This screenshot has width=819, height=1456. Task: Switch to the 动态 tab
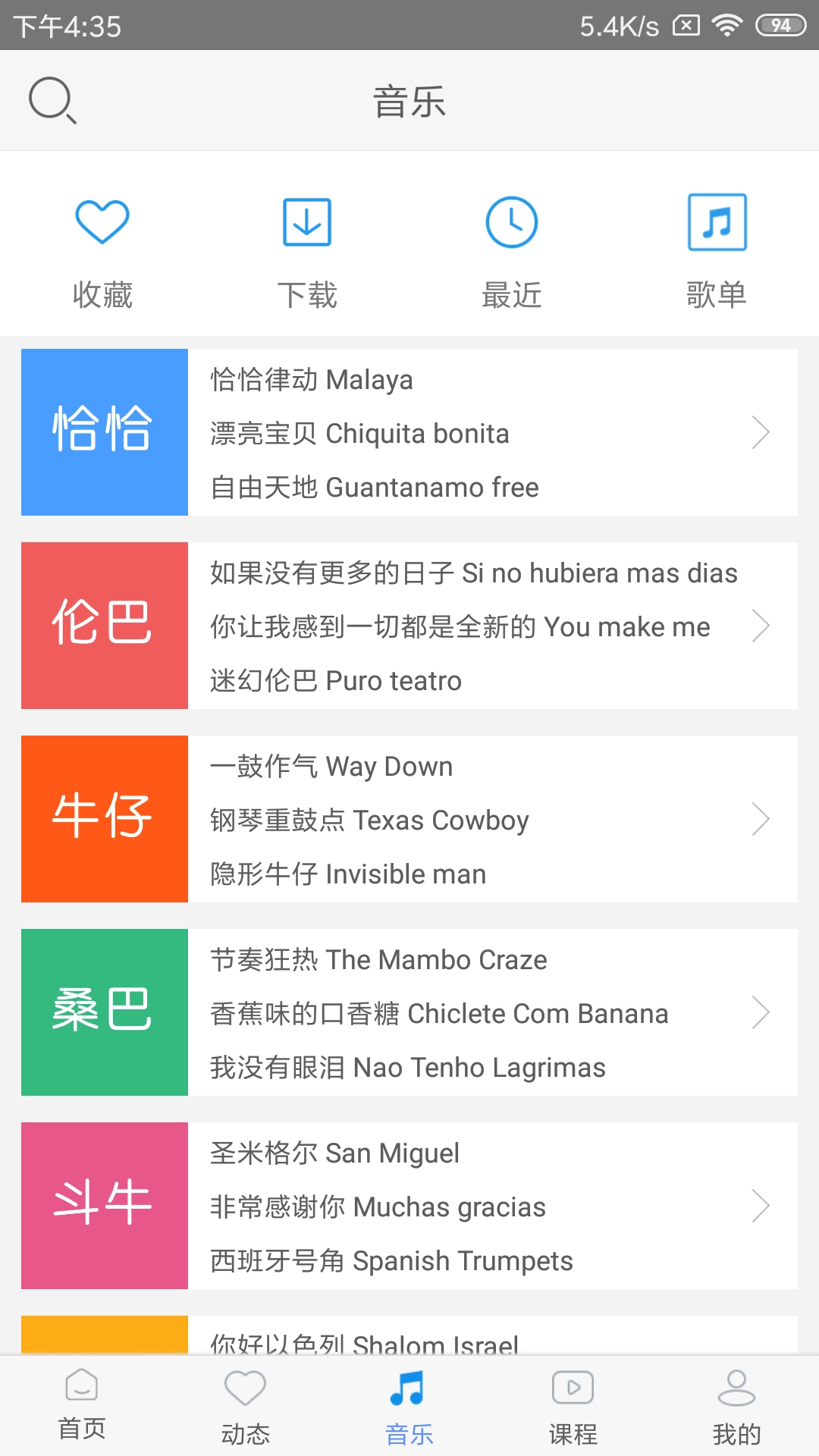pos(246,1405)
